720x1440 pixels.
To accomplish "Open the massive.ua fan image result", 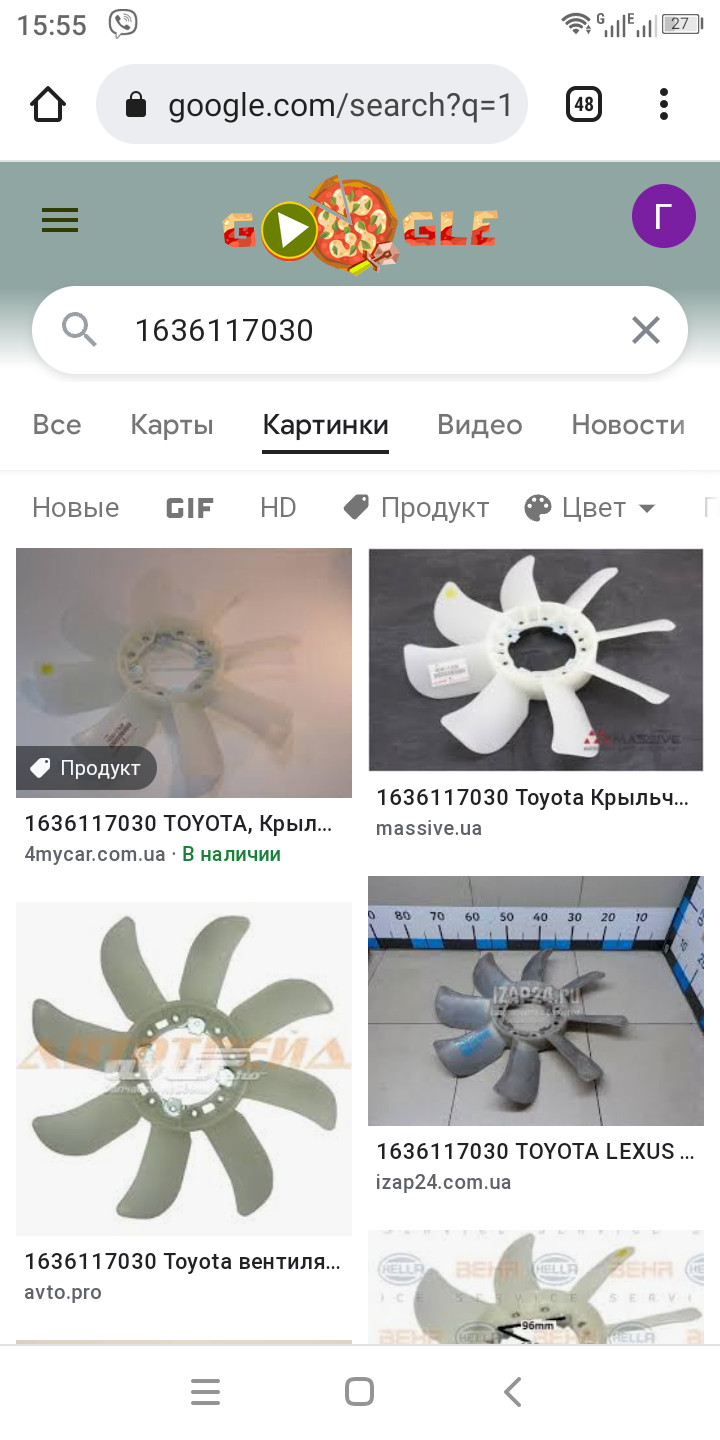I will pyautogui.click(x=536, y=660).
